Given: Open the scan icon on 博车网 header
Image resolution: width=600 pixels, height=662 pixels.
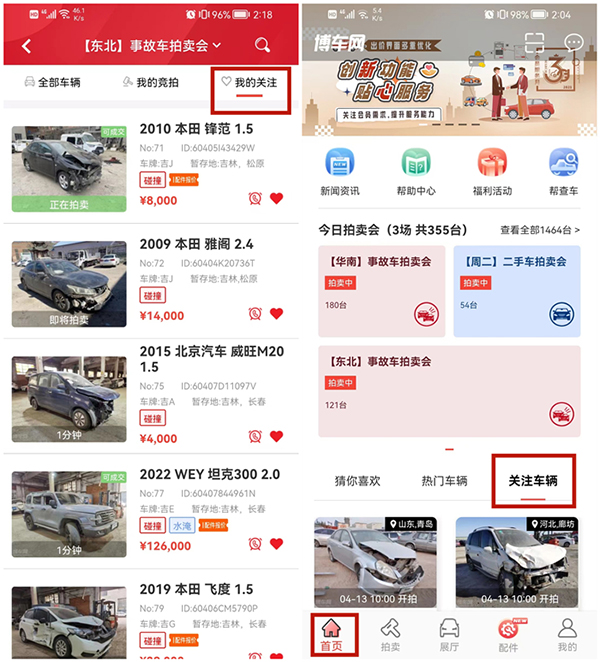Looking at the screenshot, I should pyautogui.click(x=535, y=42).
